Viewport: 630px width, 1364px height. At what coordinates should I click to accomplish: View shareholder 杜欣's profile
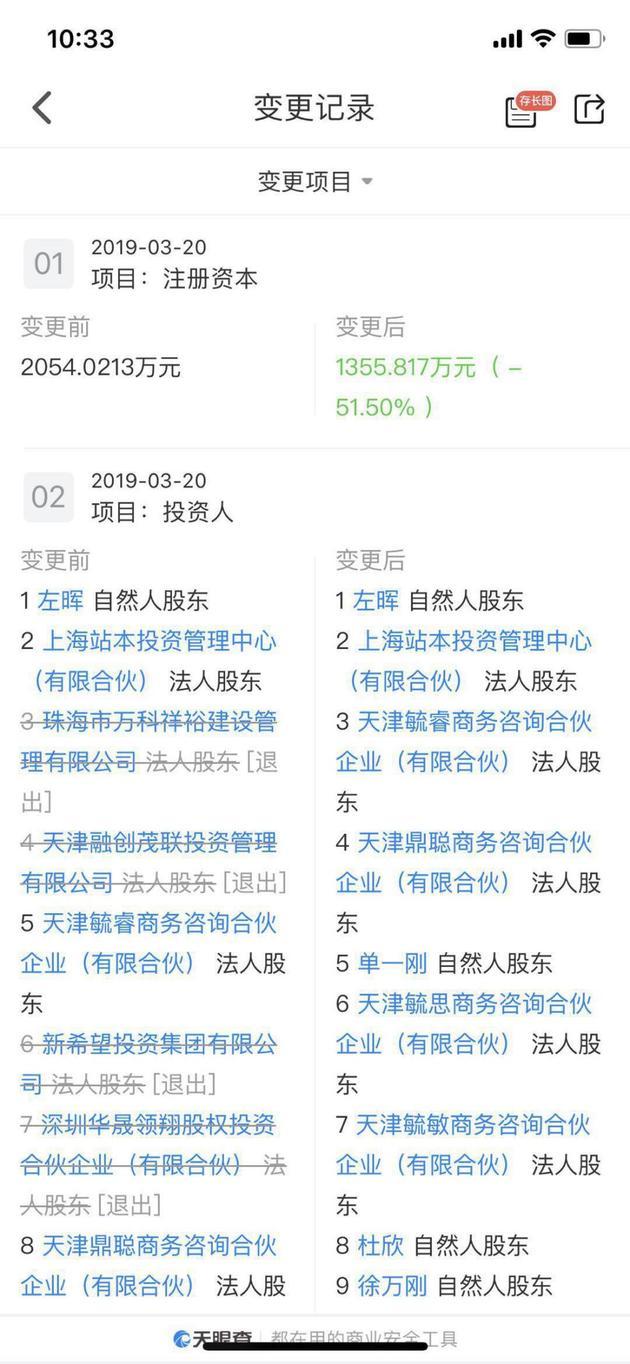click(381, 1246)
